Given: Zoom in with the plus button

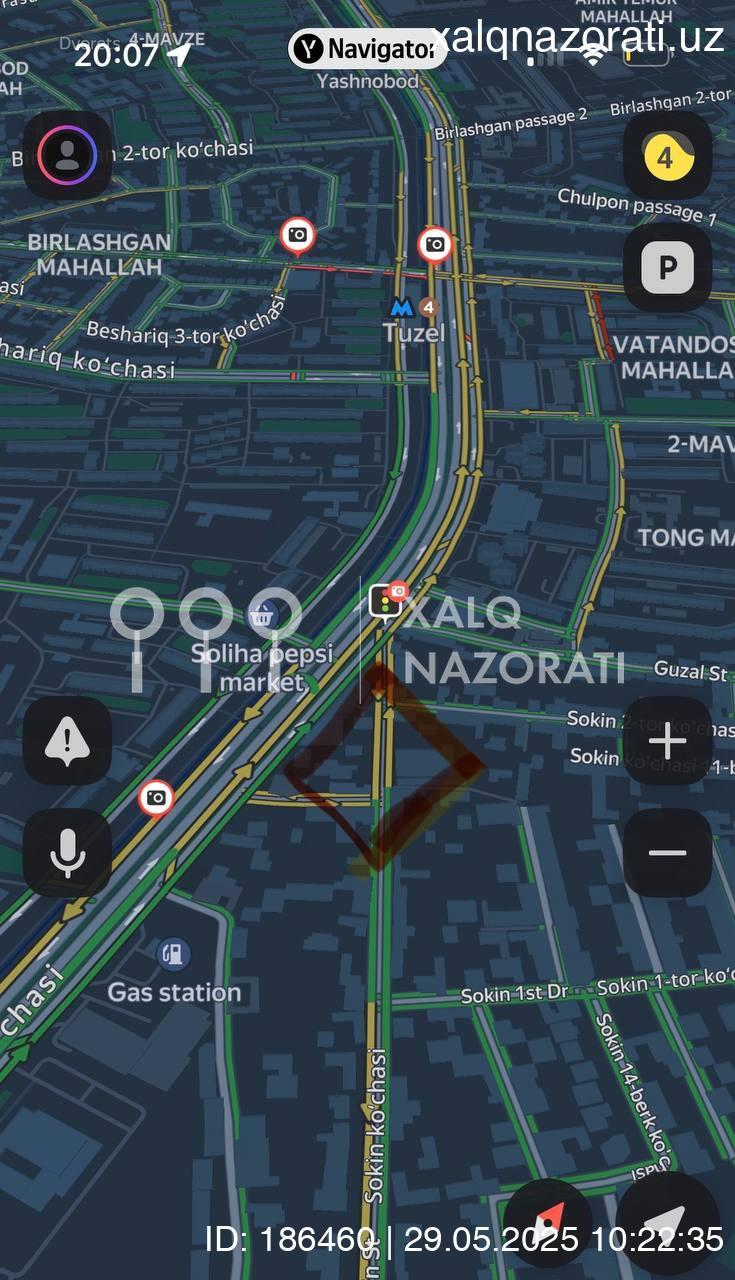Looking at the screenshot, I should 667,741.
